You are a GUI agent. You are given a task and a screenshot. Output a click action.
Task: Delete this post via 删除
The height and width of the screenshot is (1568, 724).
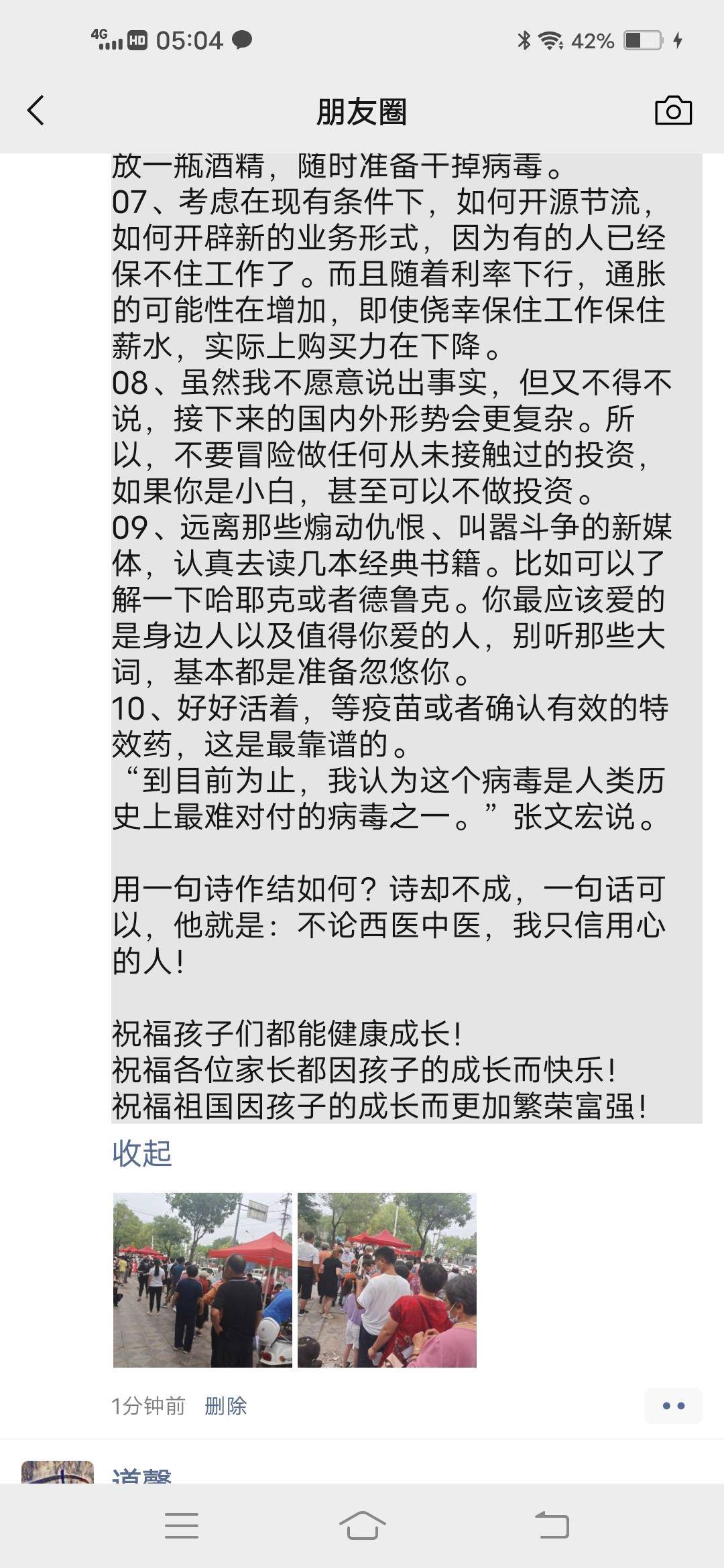point(226,1405)
